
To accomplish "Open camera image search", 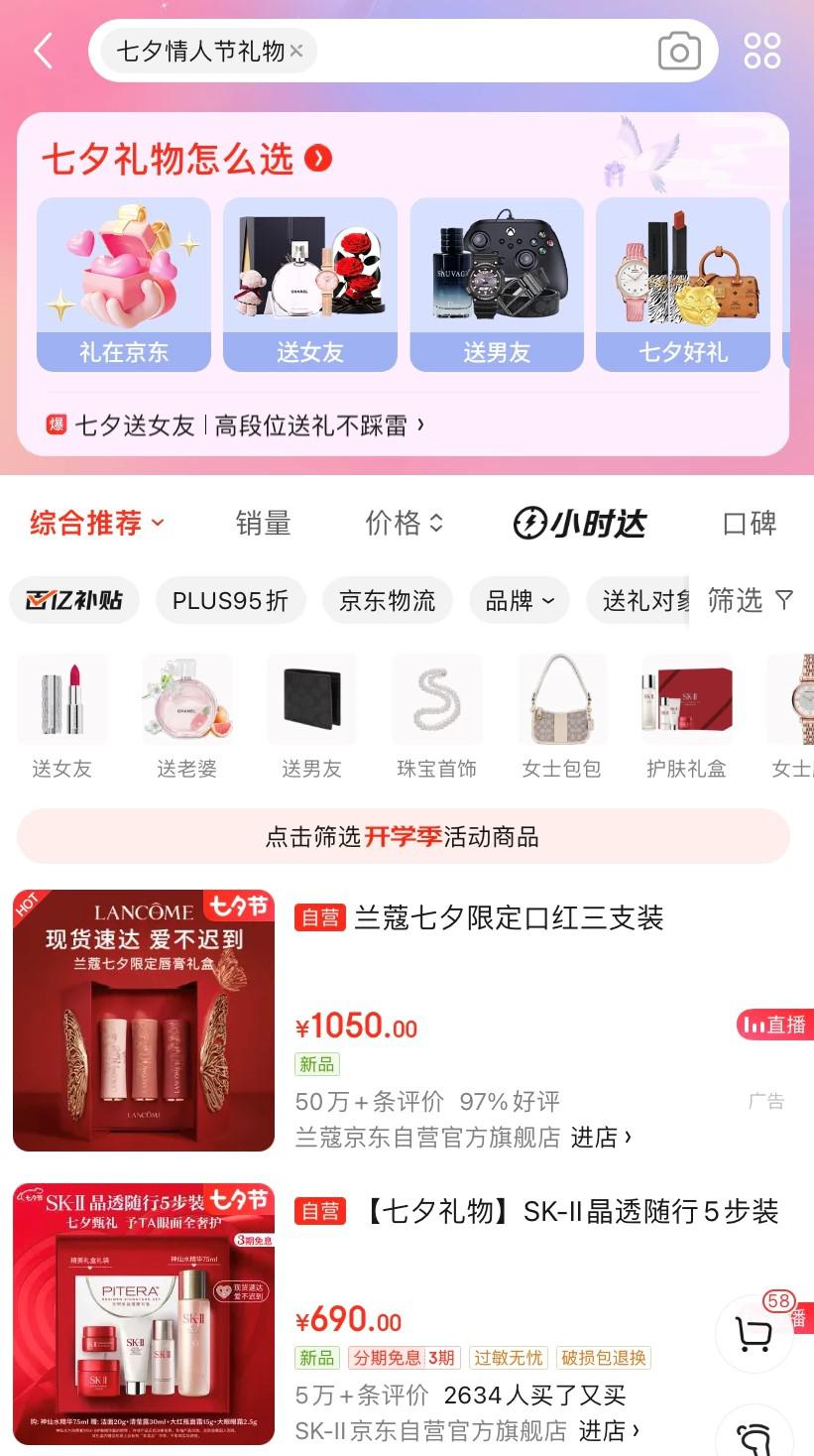I will pos(679,52).
